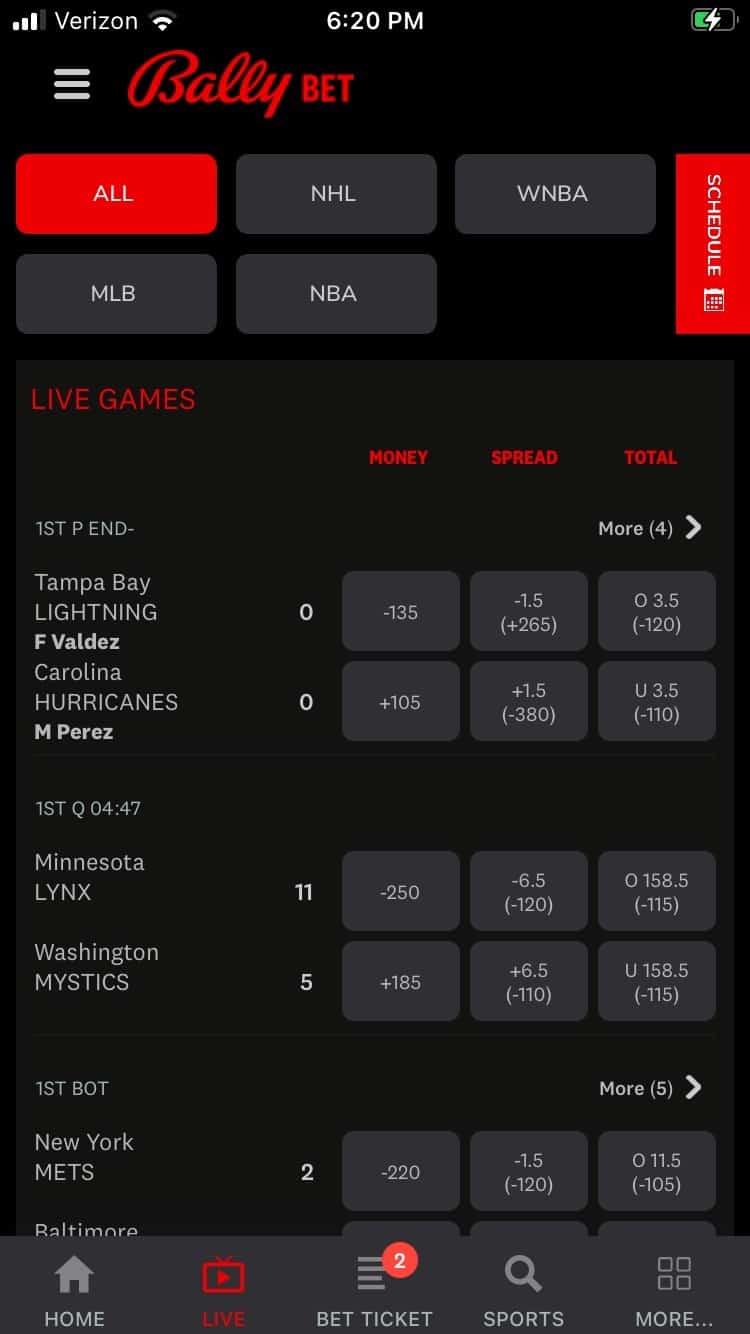Image resolution: width=750 pixels, height=1334 pixels.
Task: Open the Schedule calendar panel
Action: point(712,243)
